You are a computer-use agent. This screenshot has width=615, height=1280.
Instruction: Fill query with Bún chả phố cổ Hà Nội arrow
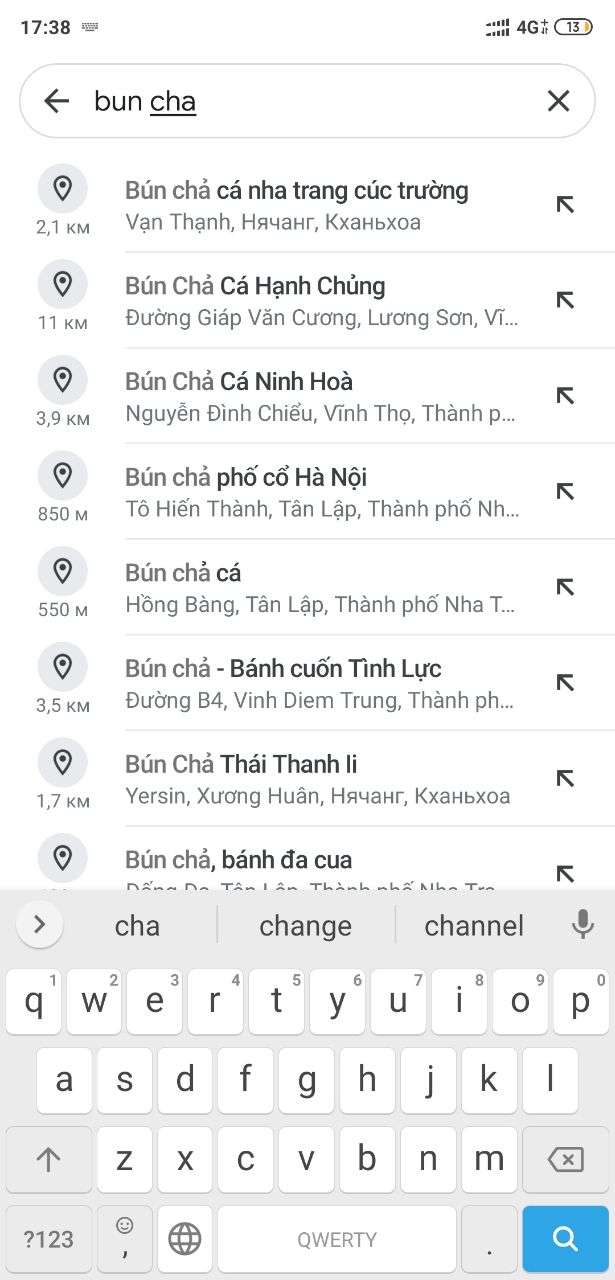pos(565,491)
